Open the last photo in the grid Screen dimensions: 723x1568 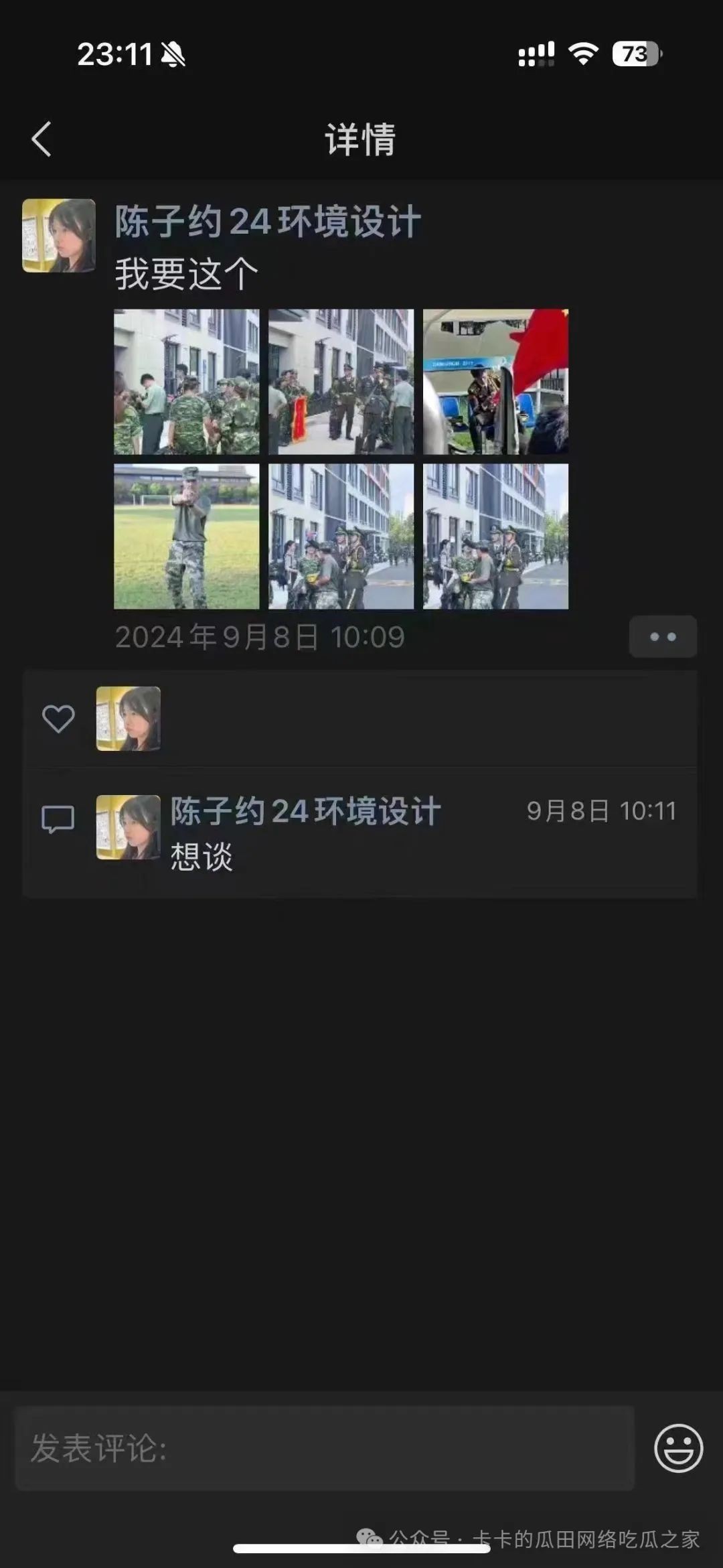(495, 537)
